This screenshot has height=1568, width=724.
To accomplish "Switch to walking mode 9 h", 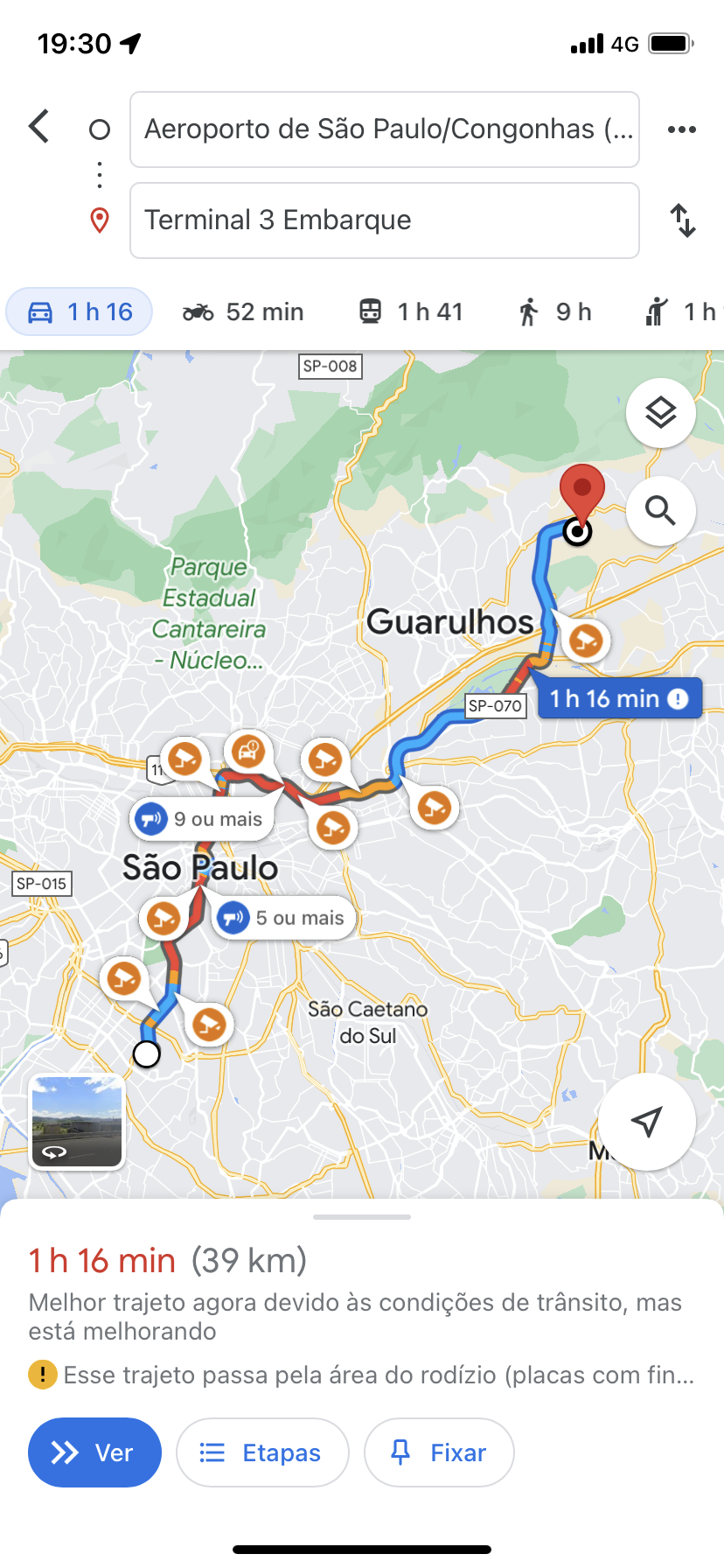I will [x=554, y=312].
